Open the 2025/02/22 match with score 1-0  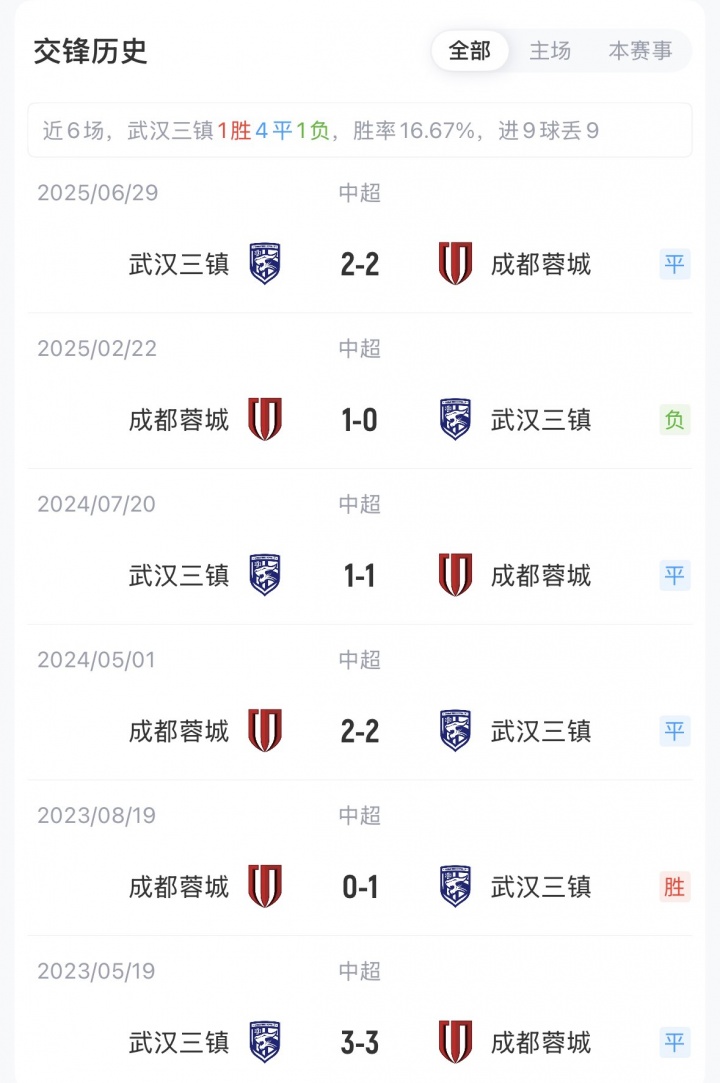pyautogui.click(x=359, y=420)
